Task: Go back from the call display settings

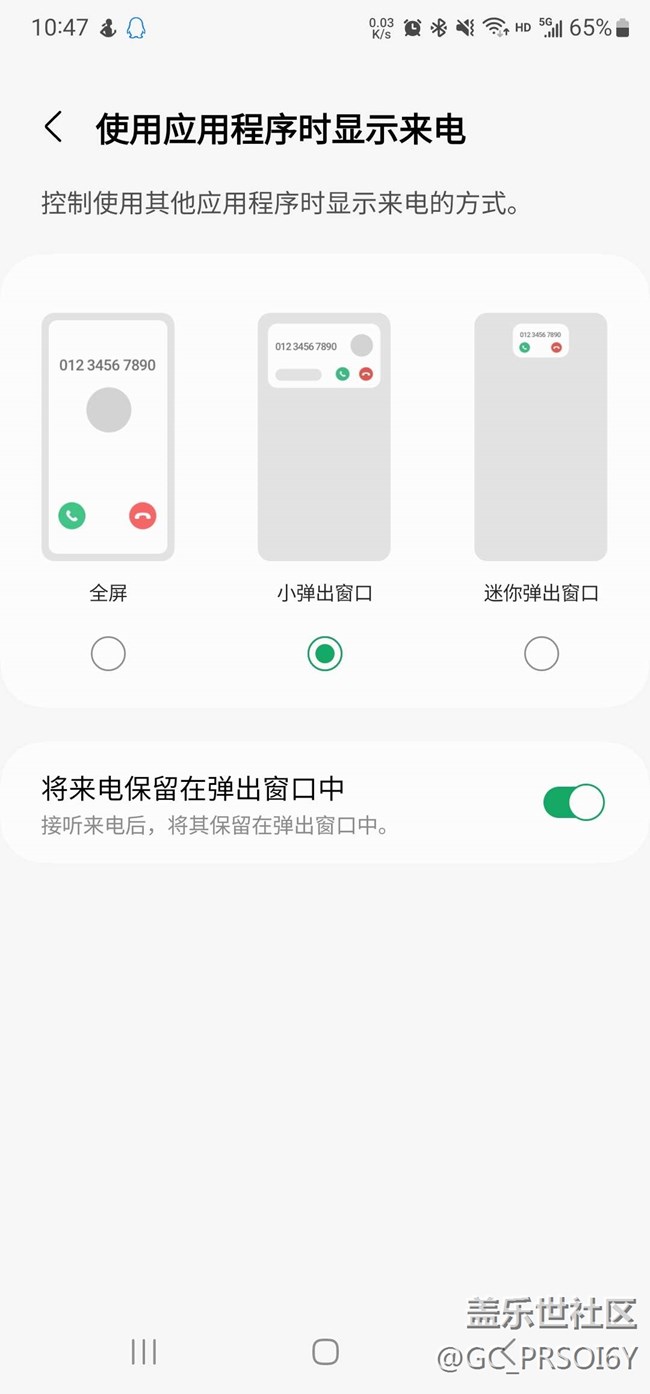Action: click(x=54, y=128)
